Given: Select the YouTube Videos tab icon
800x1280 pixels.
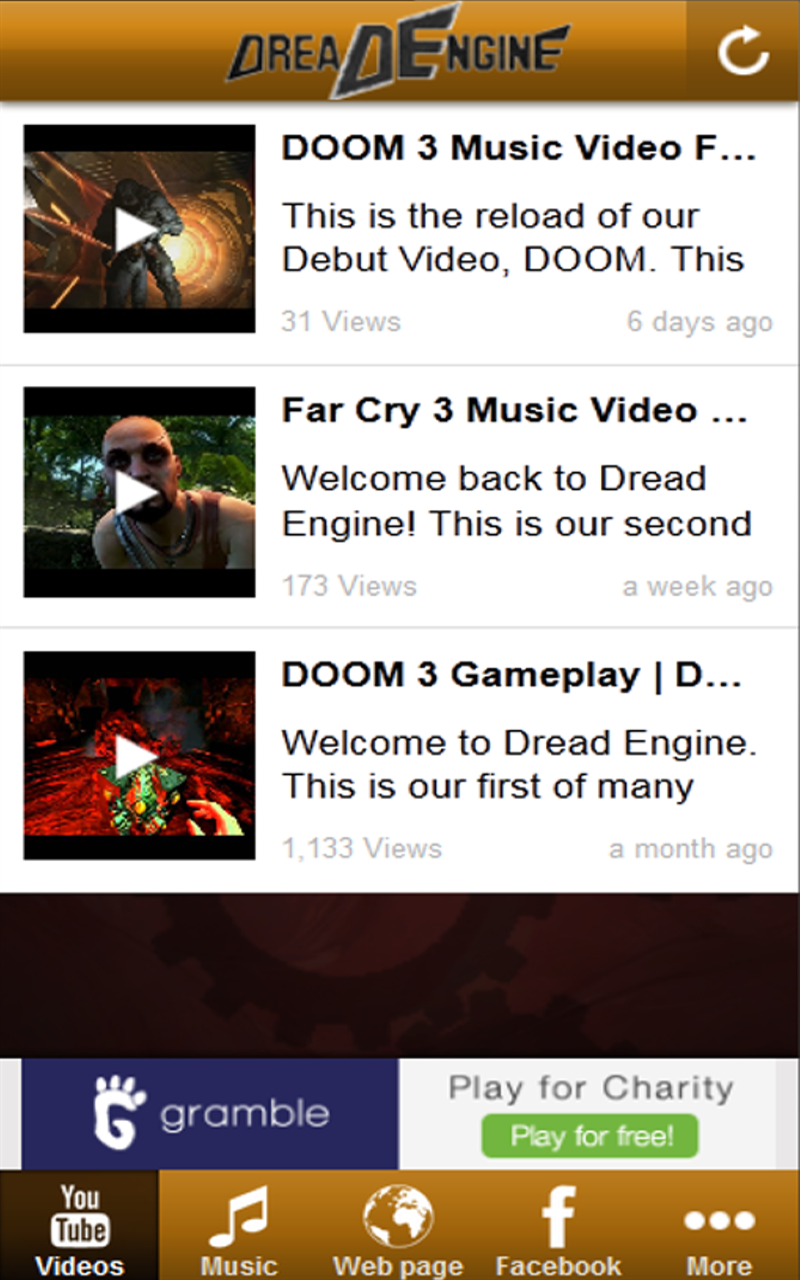Looking at the screenshot, I should pos(79,1213).
